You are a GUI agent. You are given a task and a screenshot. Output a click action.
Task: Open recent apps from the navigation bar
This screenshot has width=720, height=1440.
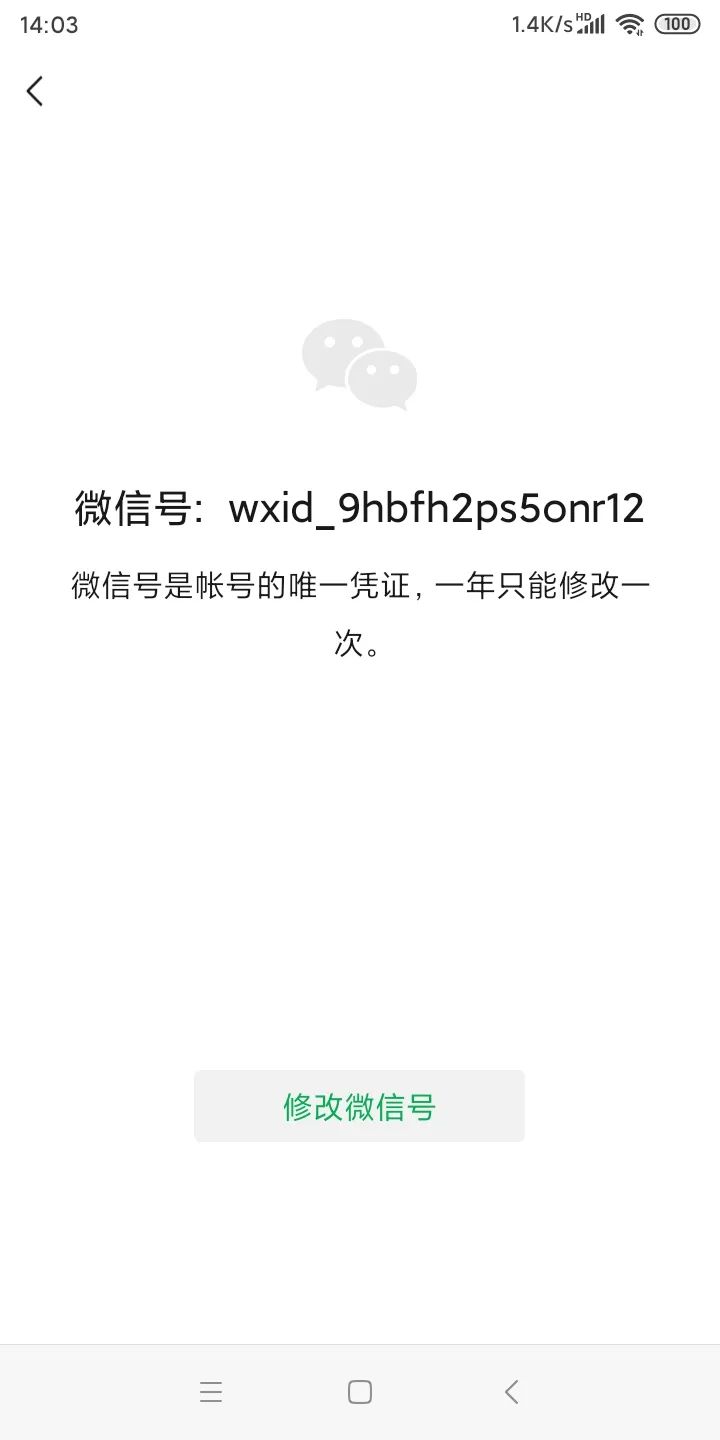point(211,1390)
